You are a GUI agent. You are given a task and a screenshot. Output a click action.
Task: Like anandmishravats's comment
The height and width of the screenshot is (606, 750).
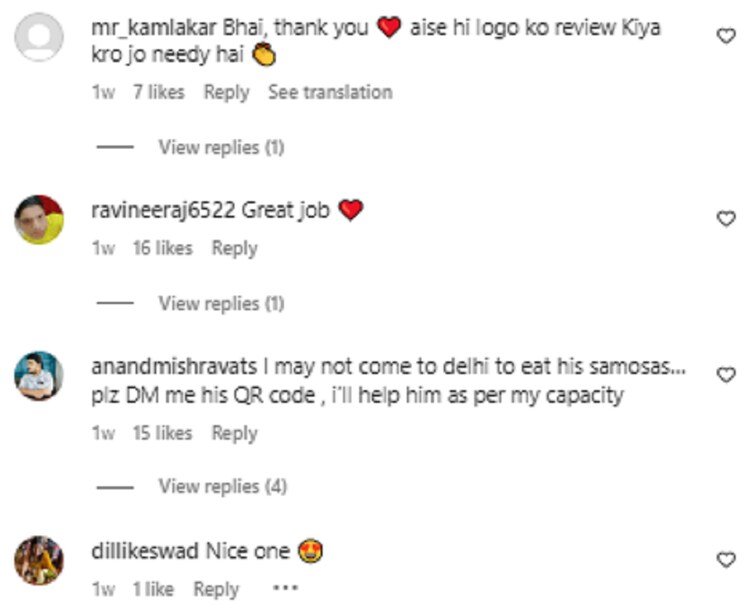tap(727, 374)
